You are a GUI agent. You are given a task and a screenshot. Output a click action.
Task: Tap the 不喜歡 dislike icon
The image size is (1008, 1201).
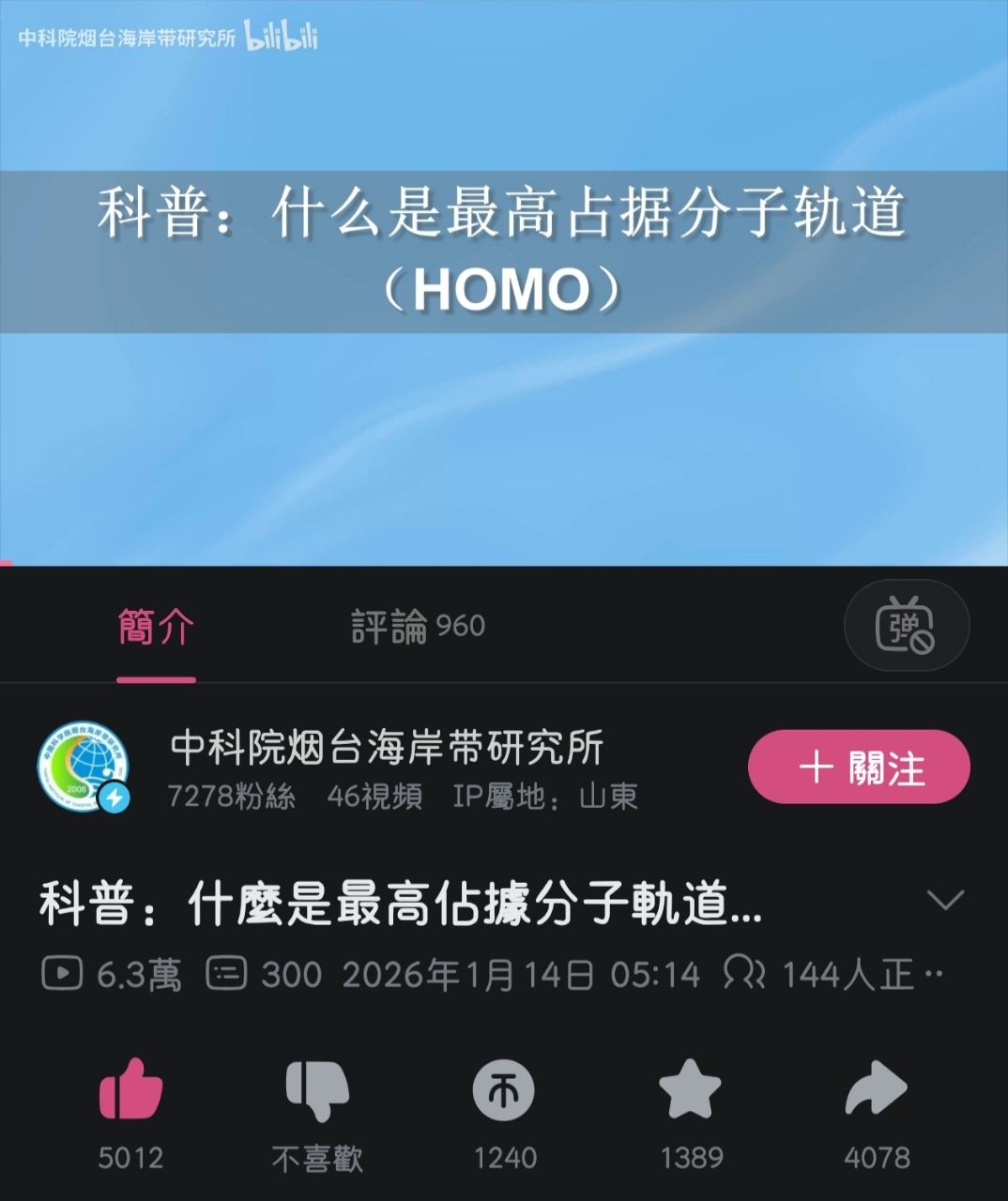click(x=317, y=1089)
